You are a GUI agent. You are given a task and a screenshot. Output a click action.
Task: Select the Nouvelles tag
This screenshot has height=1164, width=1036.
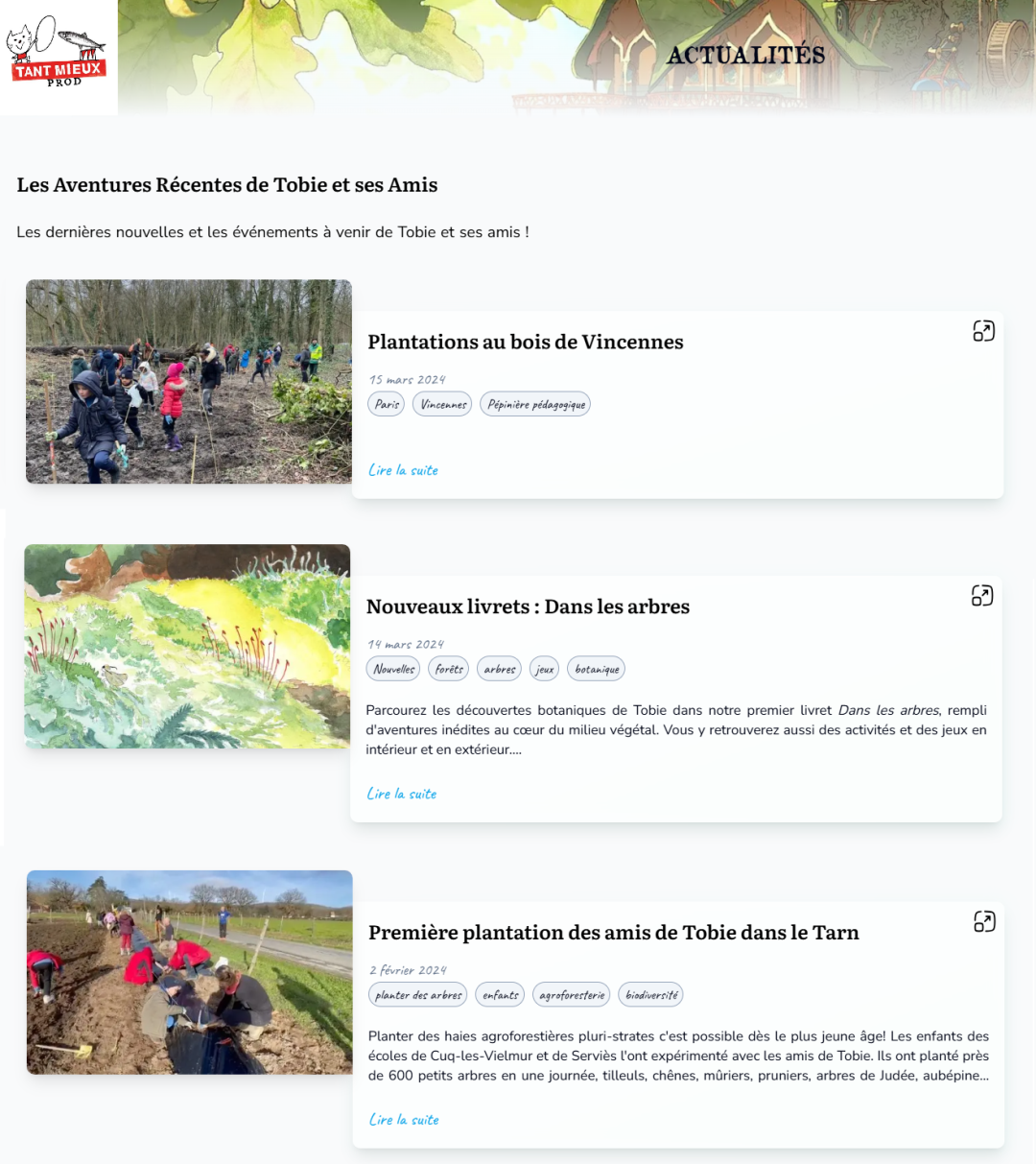pyautogui.click(x=393, y=669)
